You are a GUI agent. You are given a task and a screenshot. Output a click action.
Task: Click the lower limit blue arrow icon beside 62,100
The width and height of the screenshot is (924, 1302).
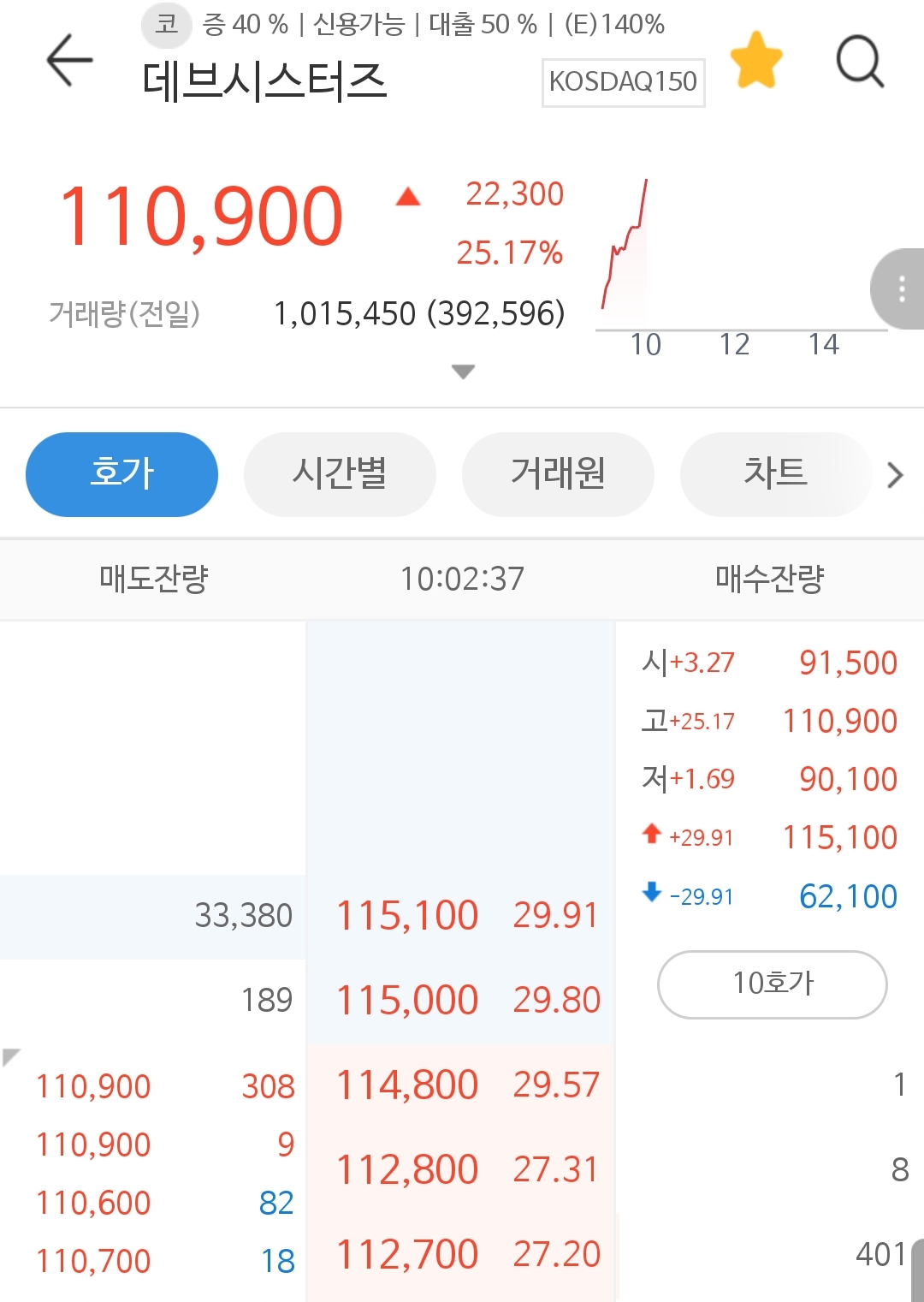click(653, 895)
